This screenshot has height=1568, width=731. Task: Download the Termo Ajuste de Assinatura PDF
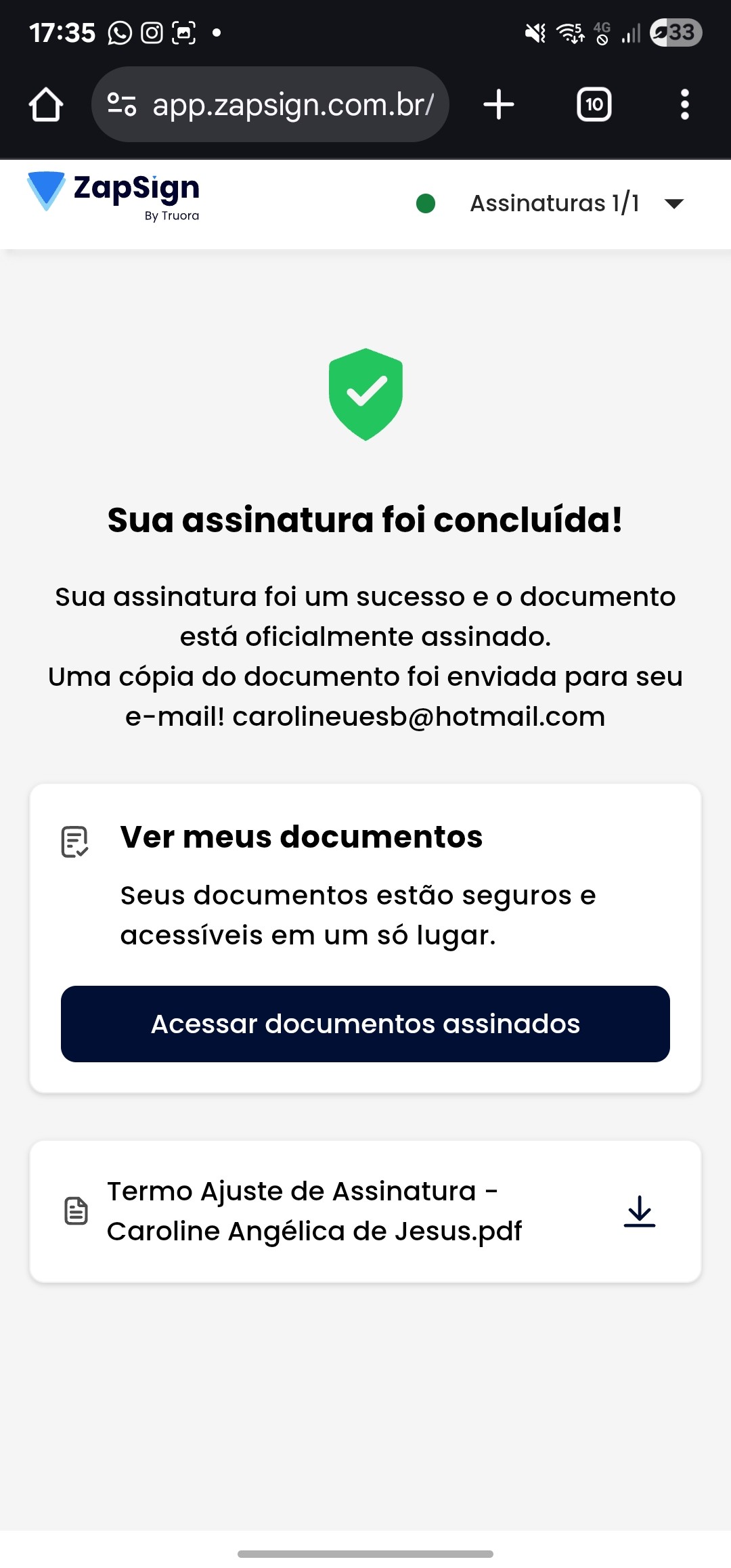pyautogui.click(x=639, y=1211)
